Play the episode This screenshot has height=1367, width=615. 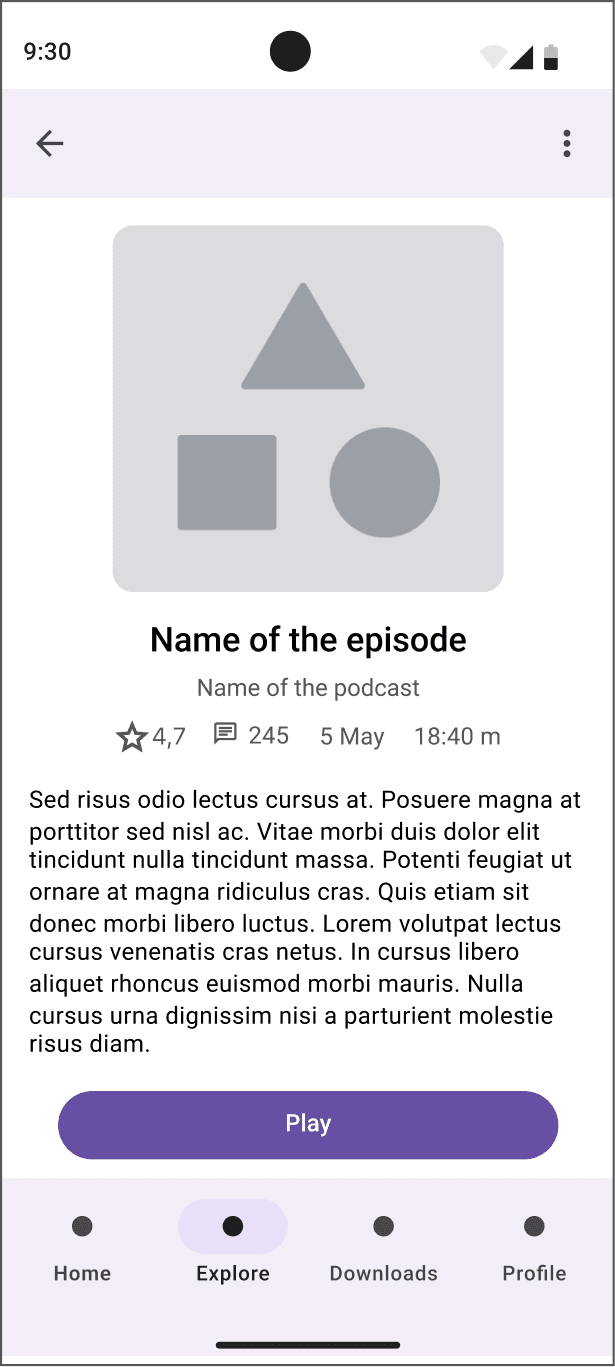pyautogui.click(x=308, y=1125)
